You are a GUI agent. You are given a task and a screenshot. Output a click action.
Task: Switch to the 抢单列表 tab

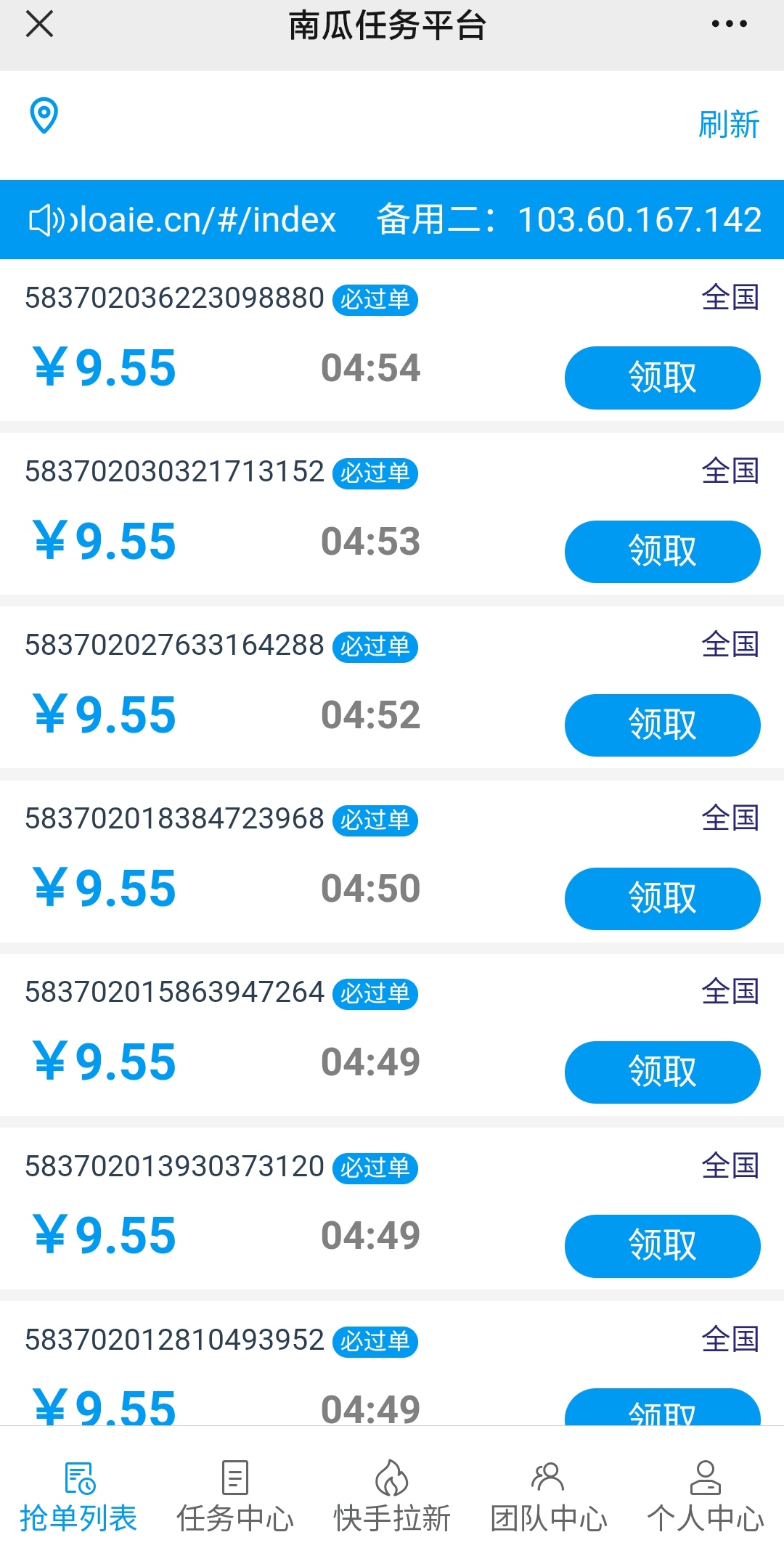(78, 1497)
